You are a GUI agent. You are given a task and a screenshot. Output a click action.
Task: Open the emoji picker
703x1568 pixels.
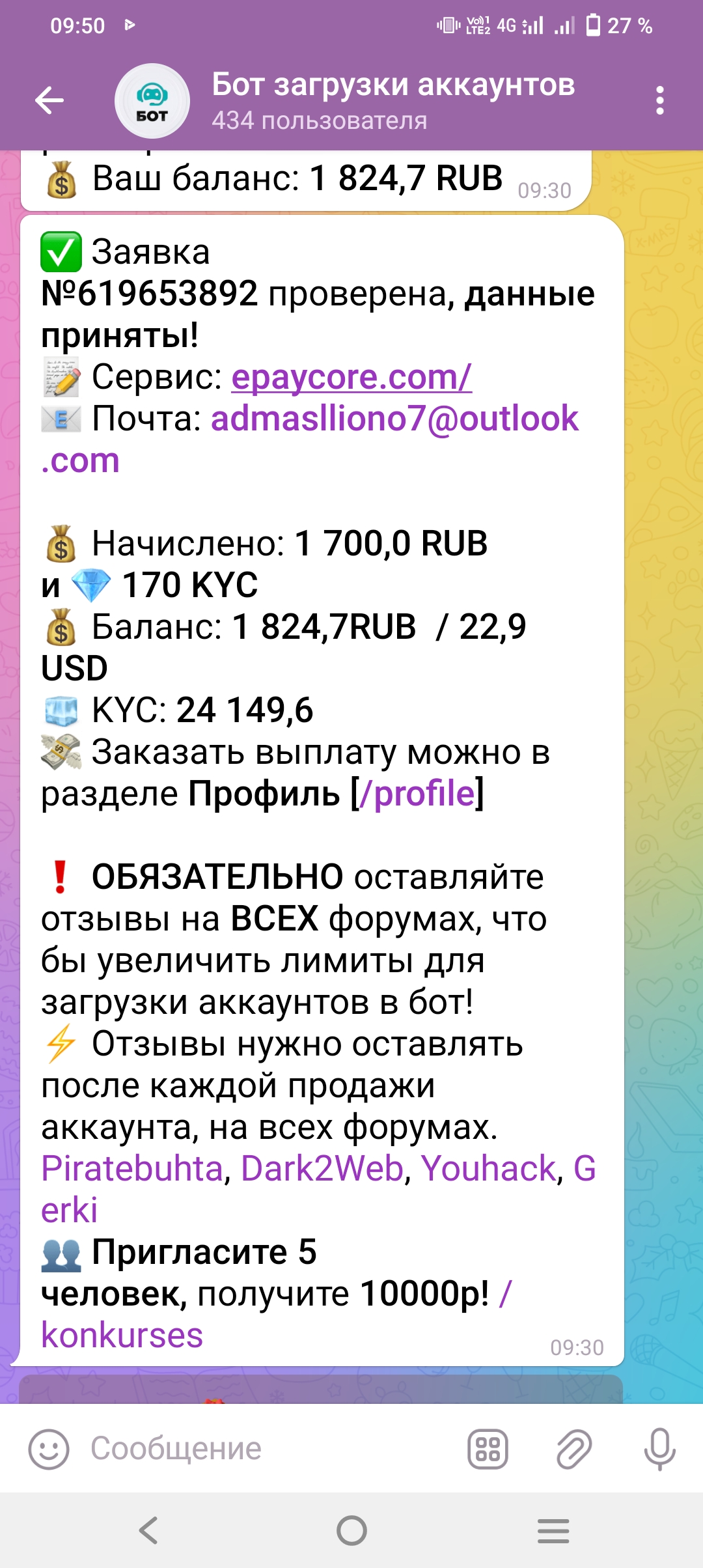click(x=49, y=1449)
